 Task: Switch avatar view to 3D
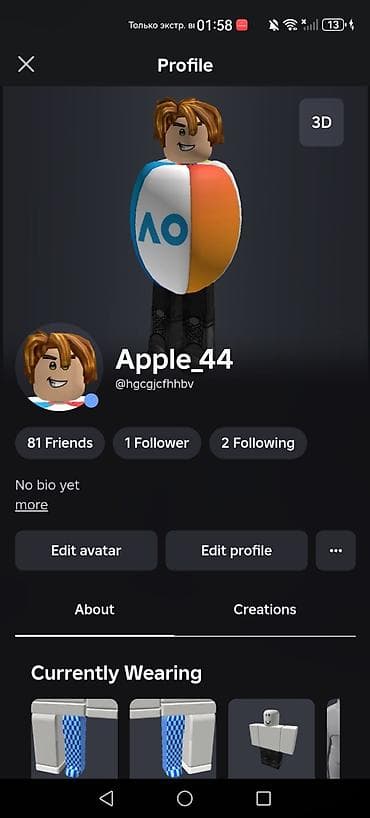tap(321, 122)
